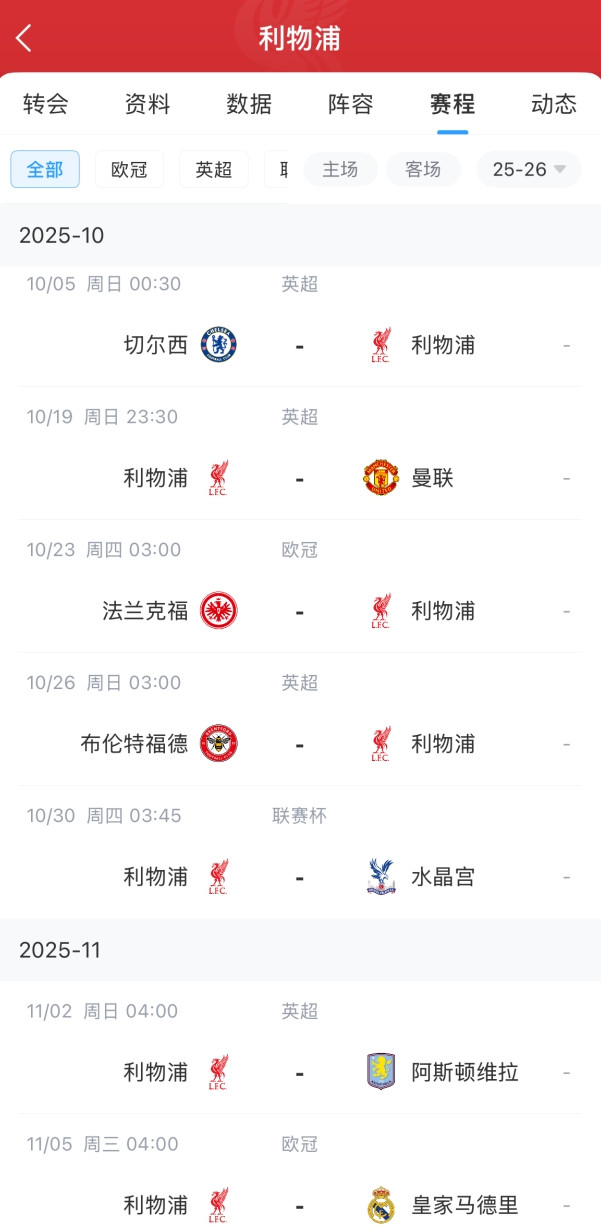Screen dimensions: 601x1226
Task: Open the 数据 tab
Action: (249, 104)
